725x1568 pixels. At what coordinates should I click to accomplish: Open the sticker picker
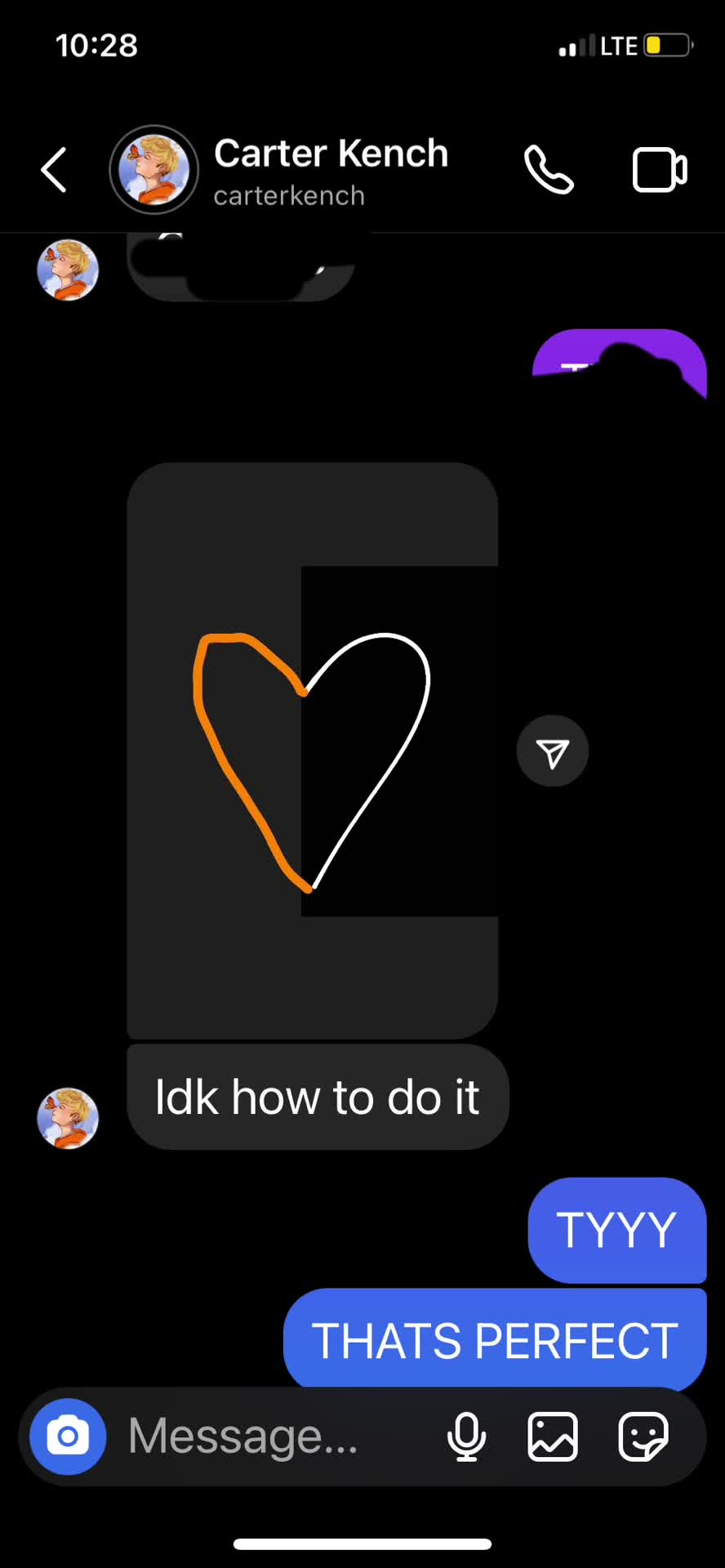point(643,1437)
